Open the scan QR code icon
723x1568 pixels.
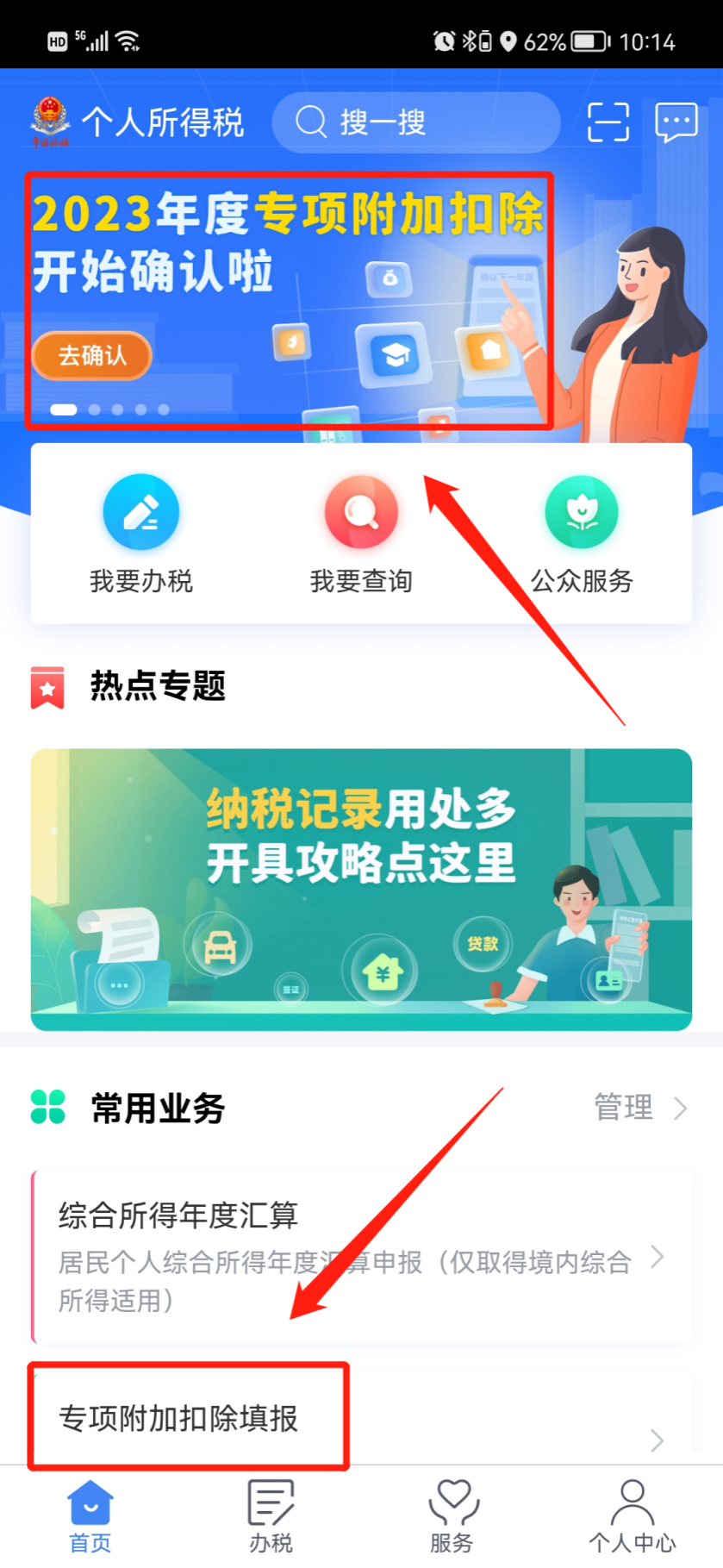(x=608, y=122)
